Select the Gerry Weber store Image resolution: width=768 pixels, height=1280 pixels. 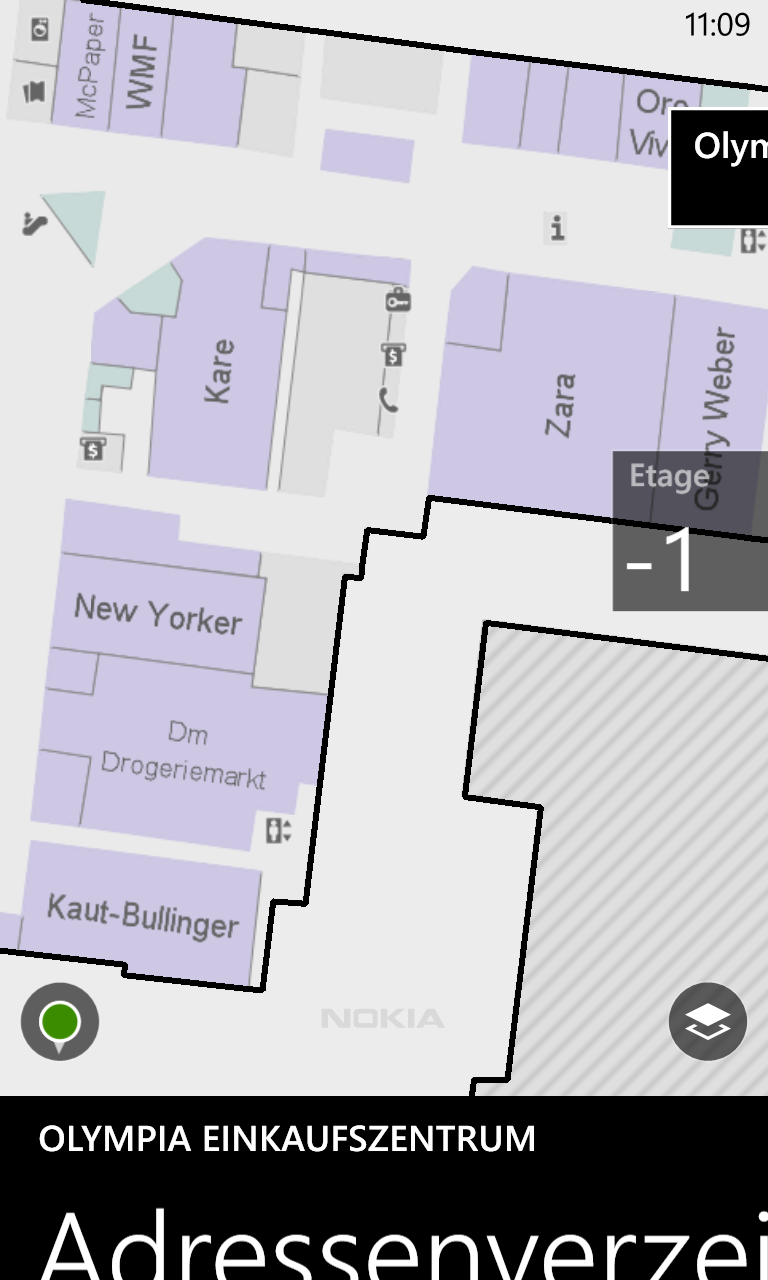tap(715, 420)
